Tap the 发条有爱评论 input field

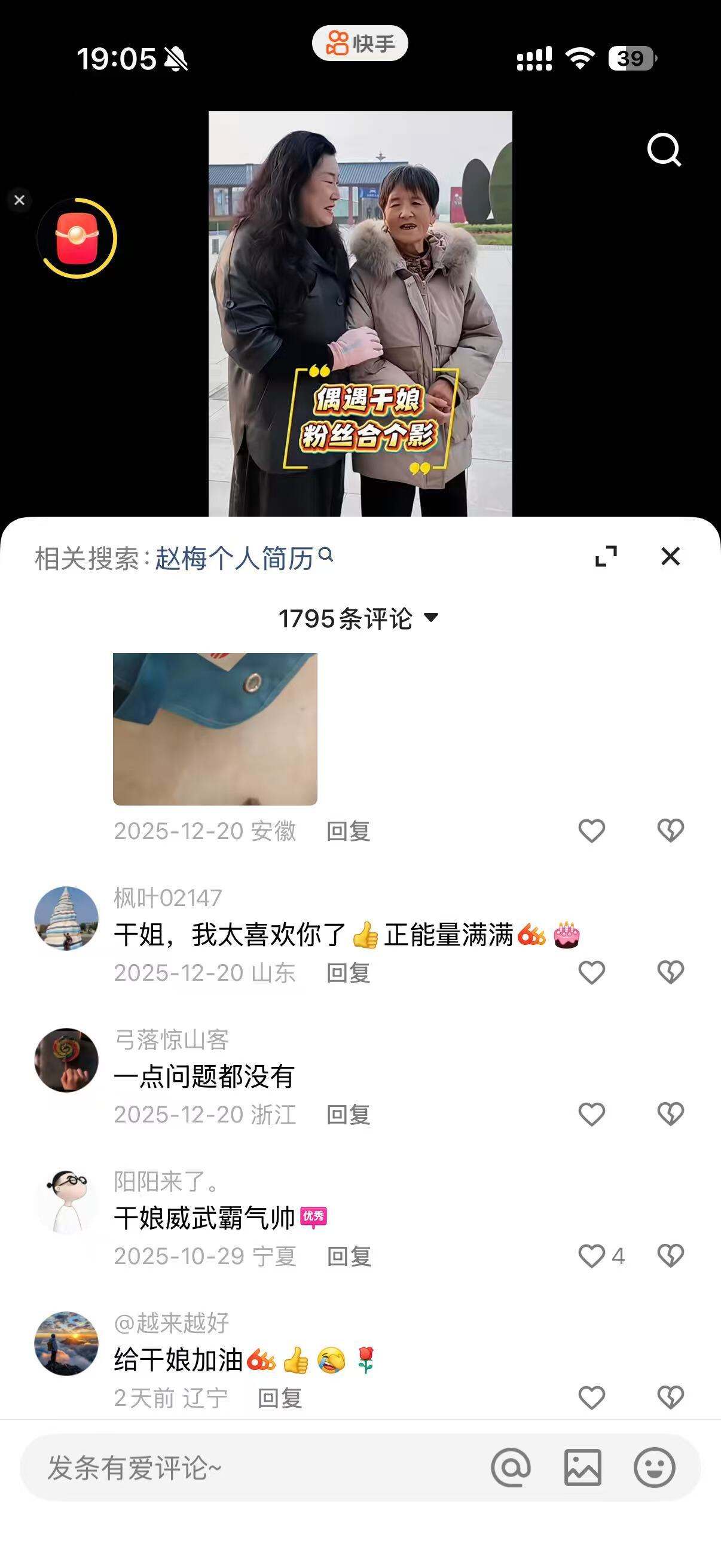coord(243,1468)
